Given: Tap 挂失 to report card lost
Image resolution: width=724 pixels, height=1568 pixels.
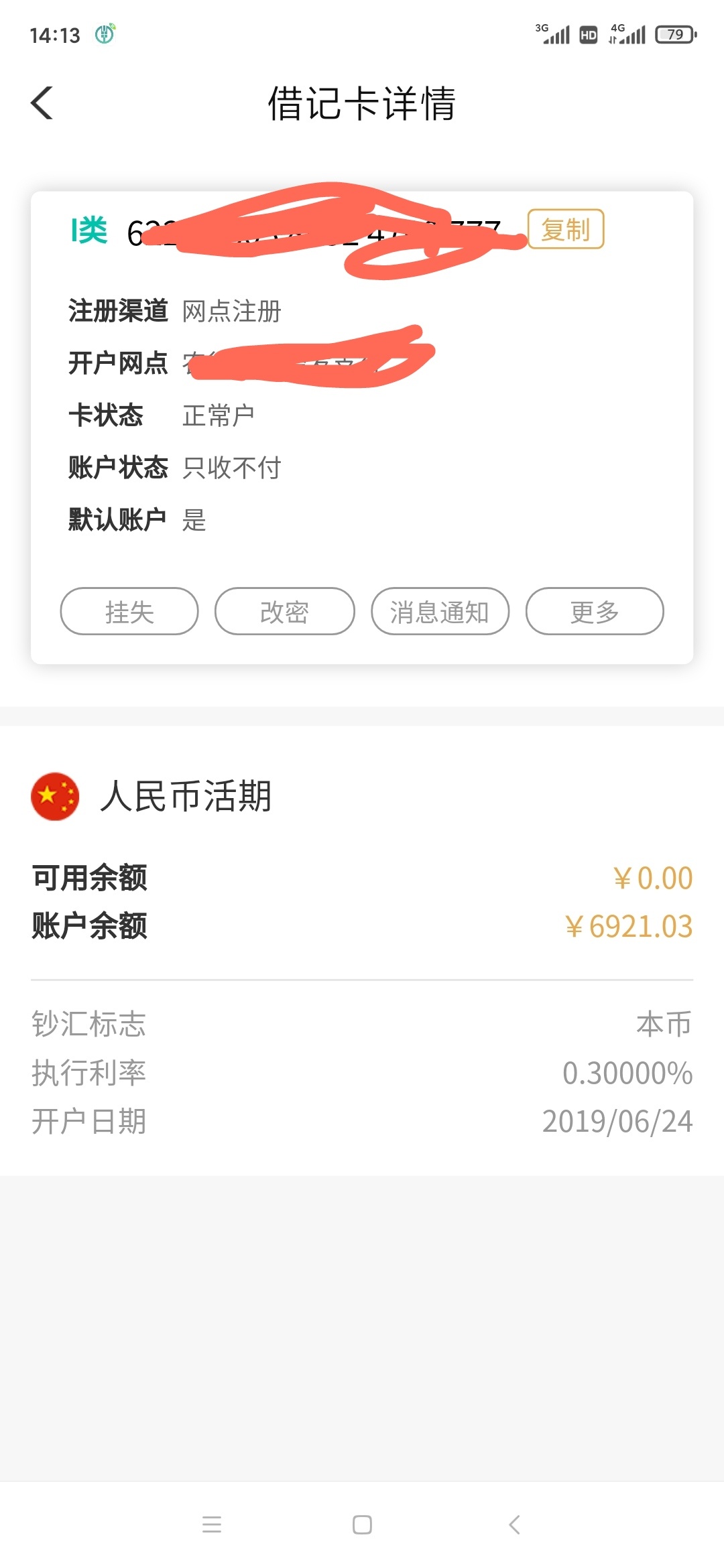Looking at the screenshot, I should [129, 611].
